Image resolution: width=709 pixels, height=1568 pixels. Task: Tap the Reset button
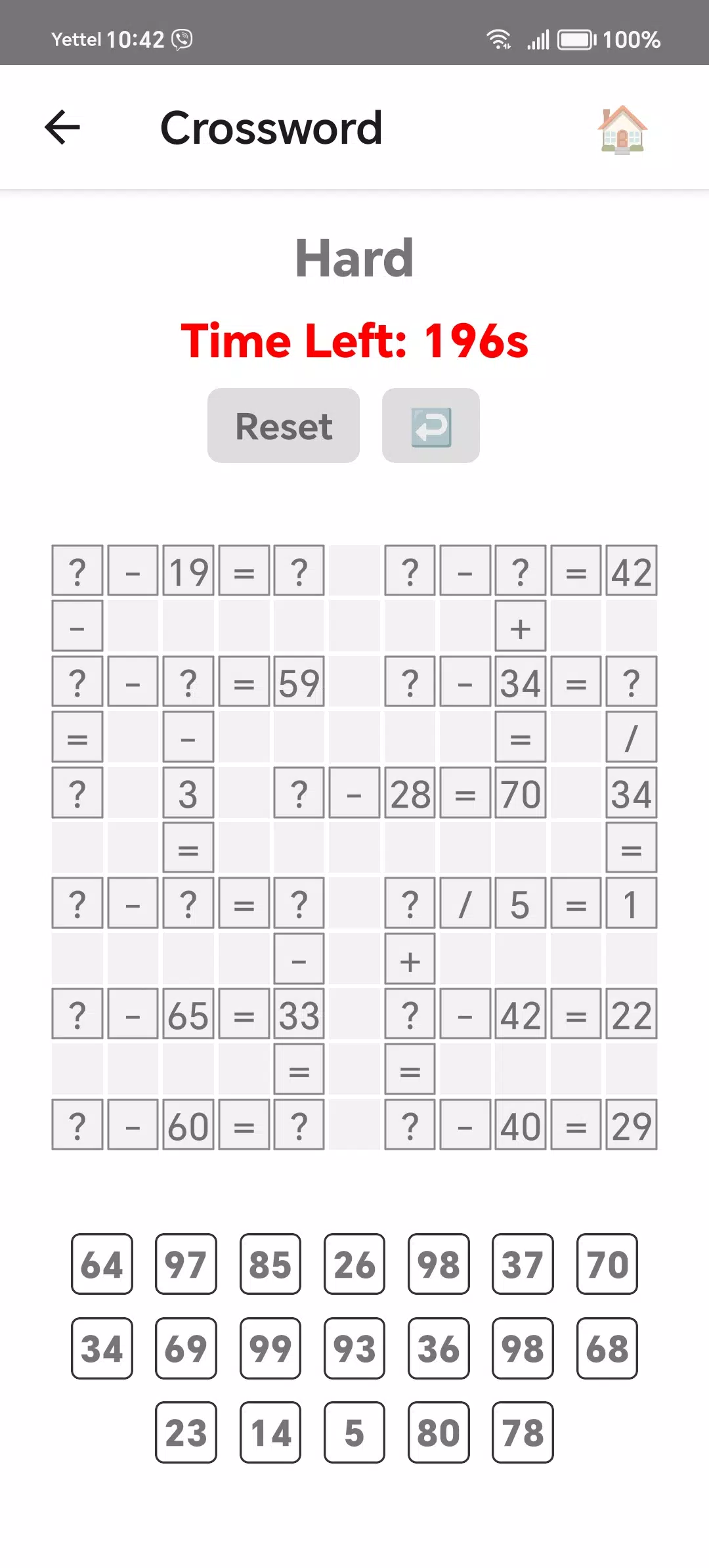coord(283,425)
